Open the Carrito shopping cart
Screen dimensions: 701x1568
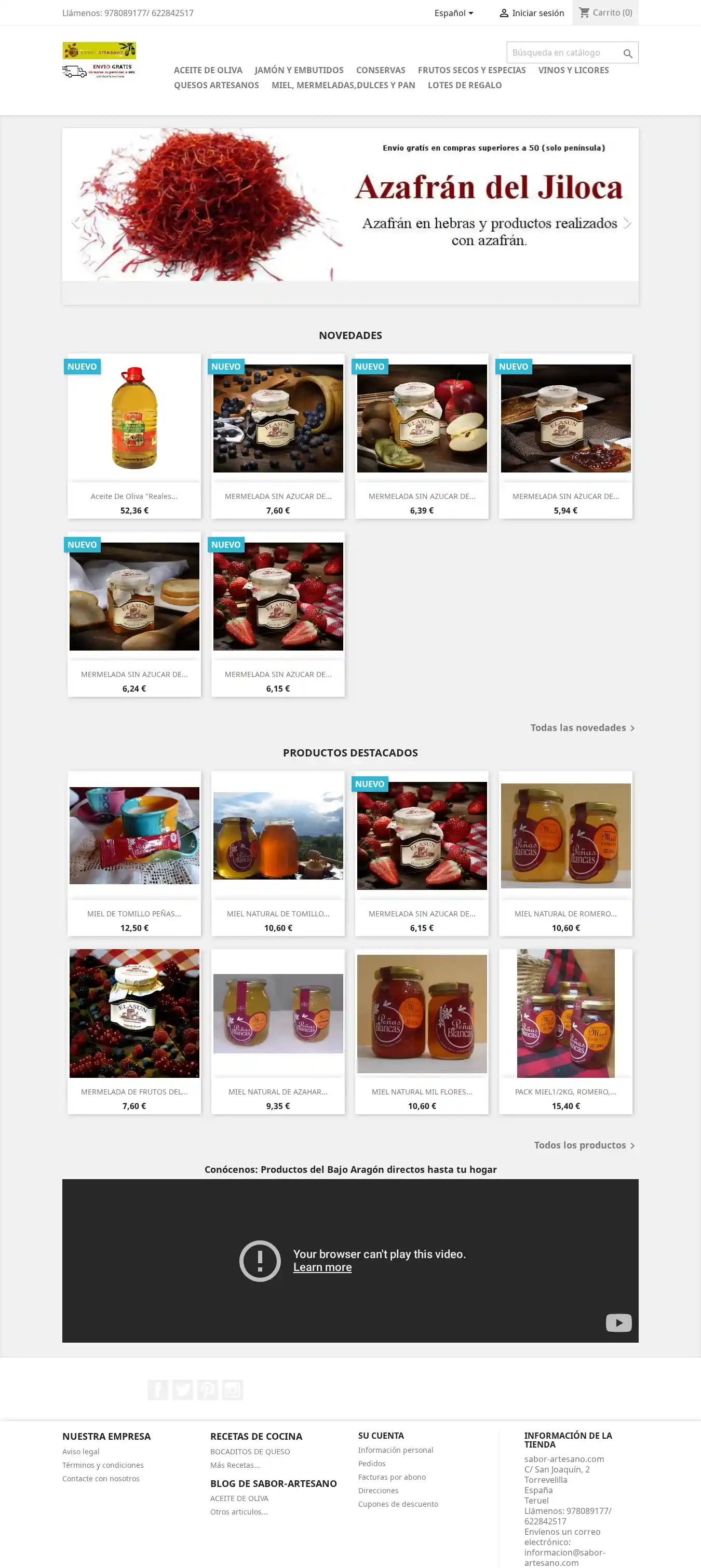coord(605,13)
